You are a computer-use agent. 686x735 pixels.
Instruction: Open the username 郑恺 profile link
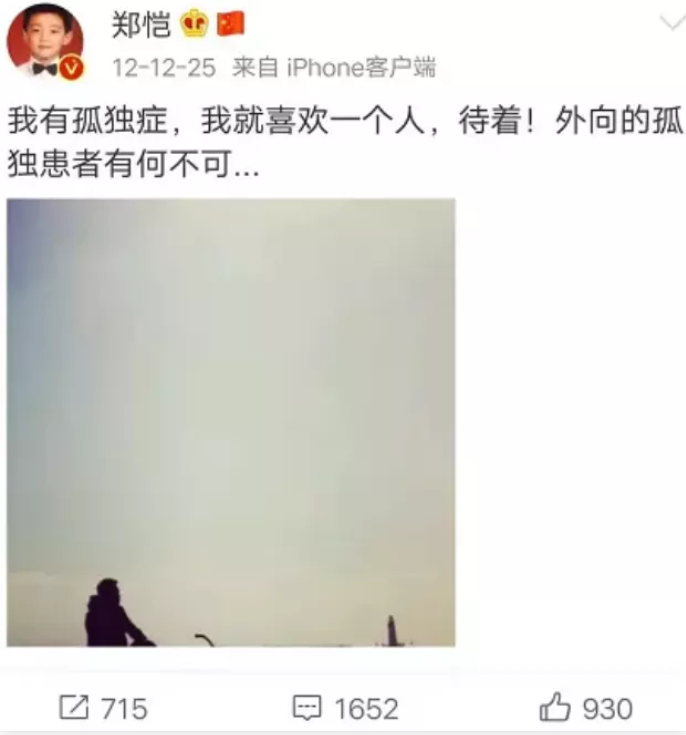(x=140, y=22)
